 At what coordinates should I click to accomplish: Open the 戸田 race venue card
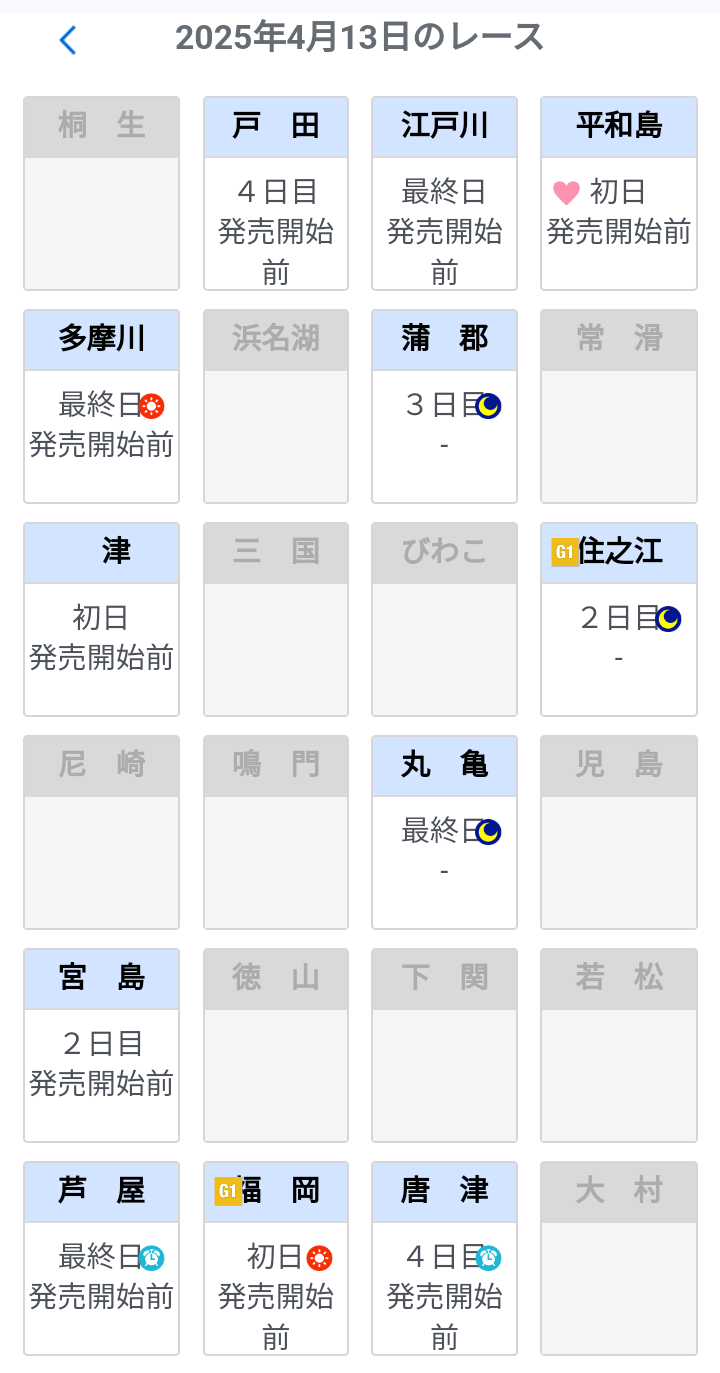click(x=276, y=193)
